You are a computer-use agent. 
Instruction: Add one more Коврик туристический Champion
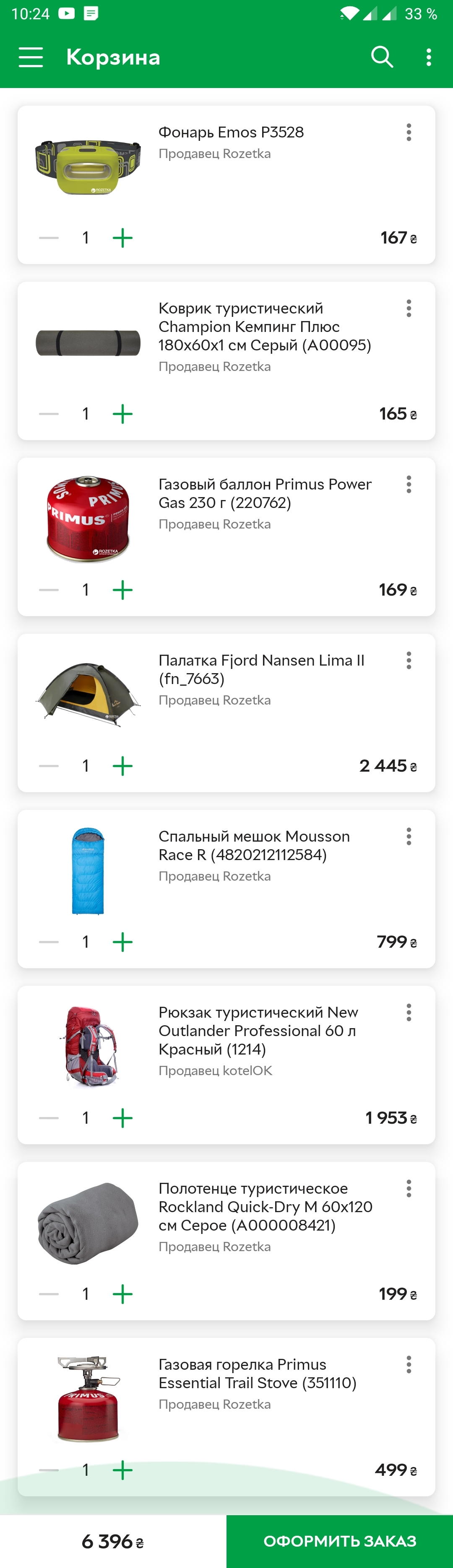122,414
